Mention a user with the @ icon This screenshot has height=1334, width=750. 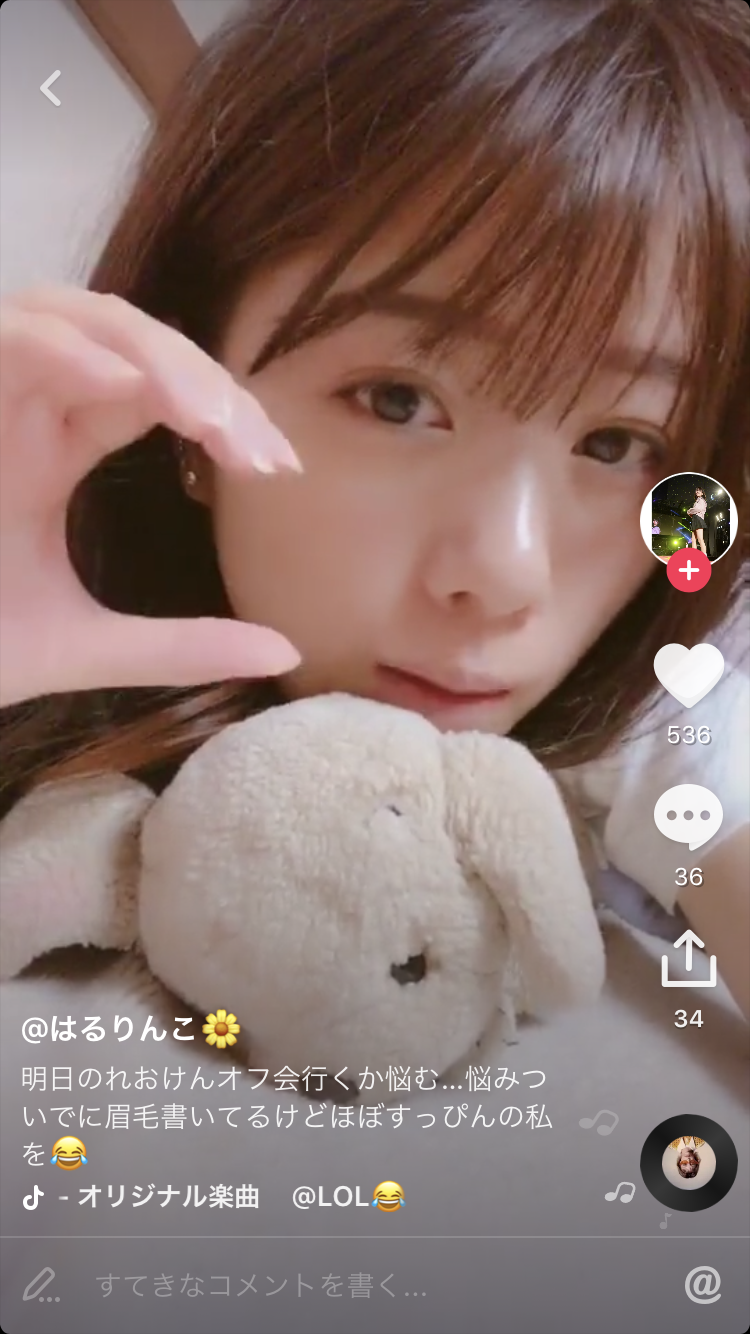702,1285
